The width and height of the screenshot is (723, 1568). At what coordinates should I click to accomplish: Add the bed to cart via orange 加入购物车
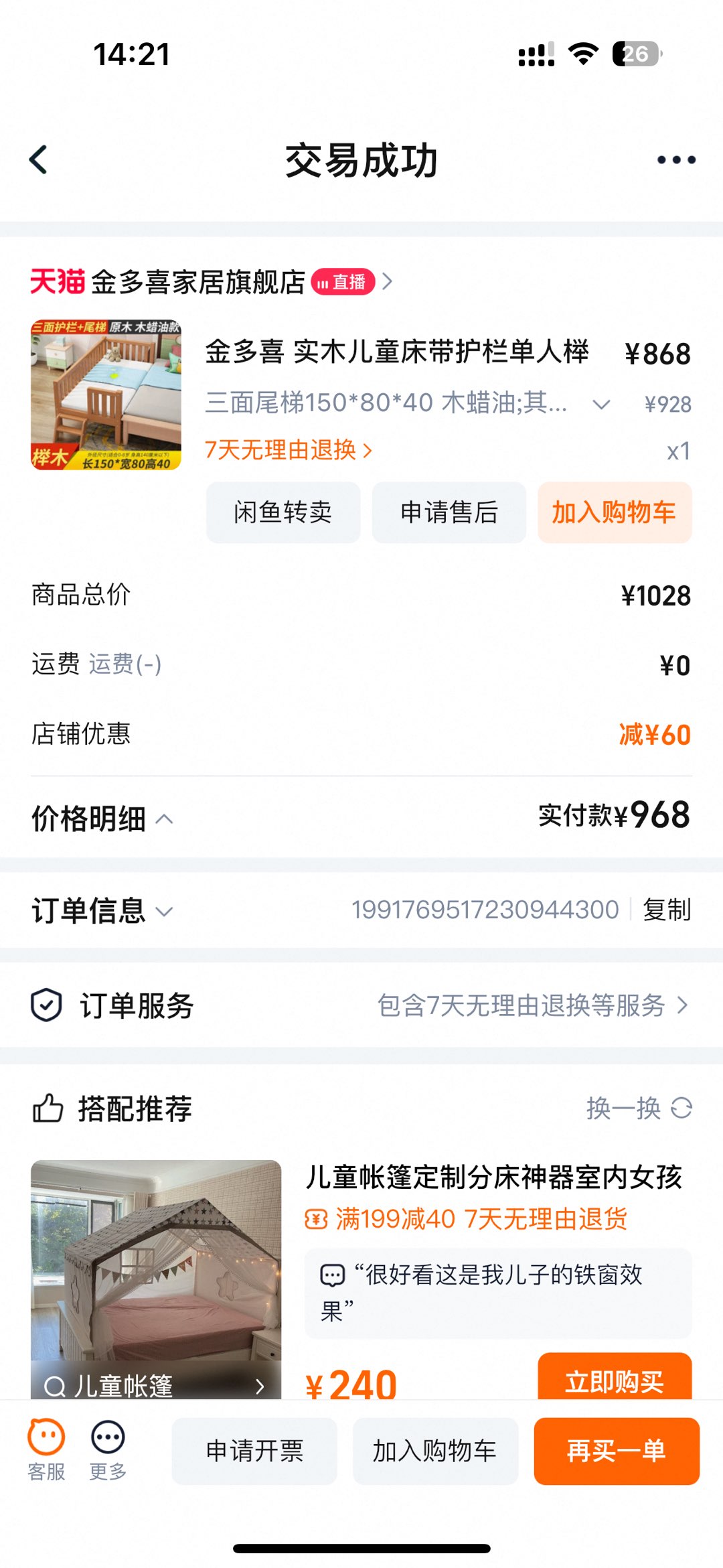[614, 512]
